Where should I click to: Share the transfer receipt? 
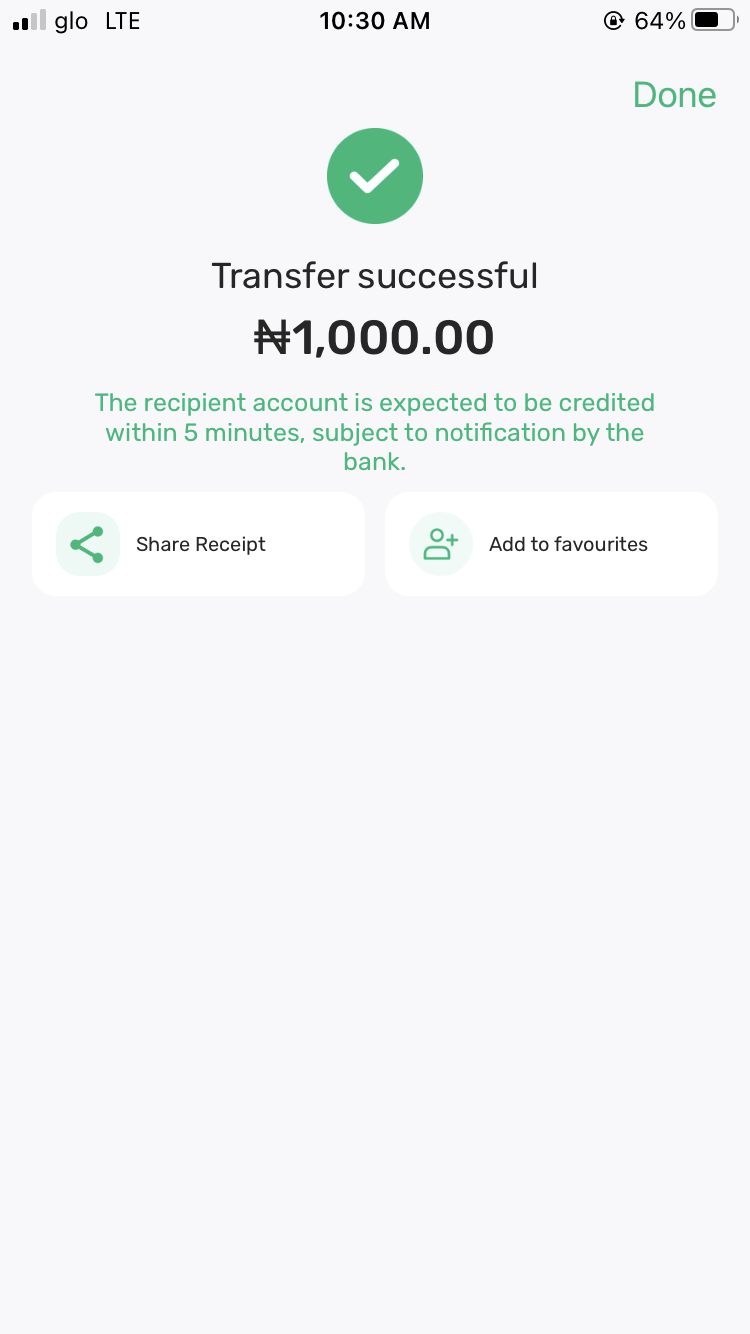click(x=198, y=544)
